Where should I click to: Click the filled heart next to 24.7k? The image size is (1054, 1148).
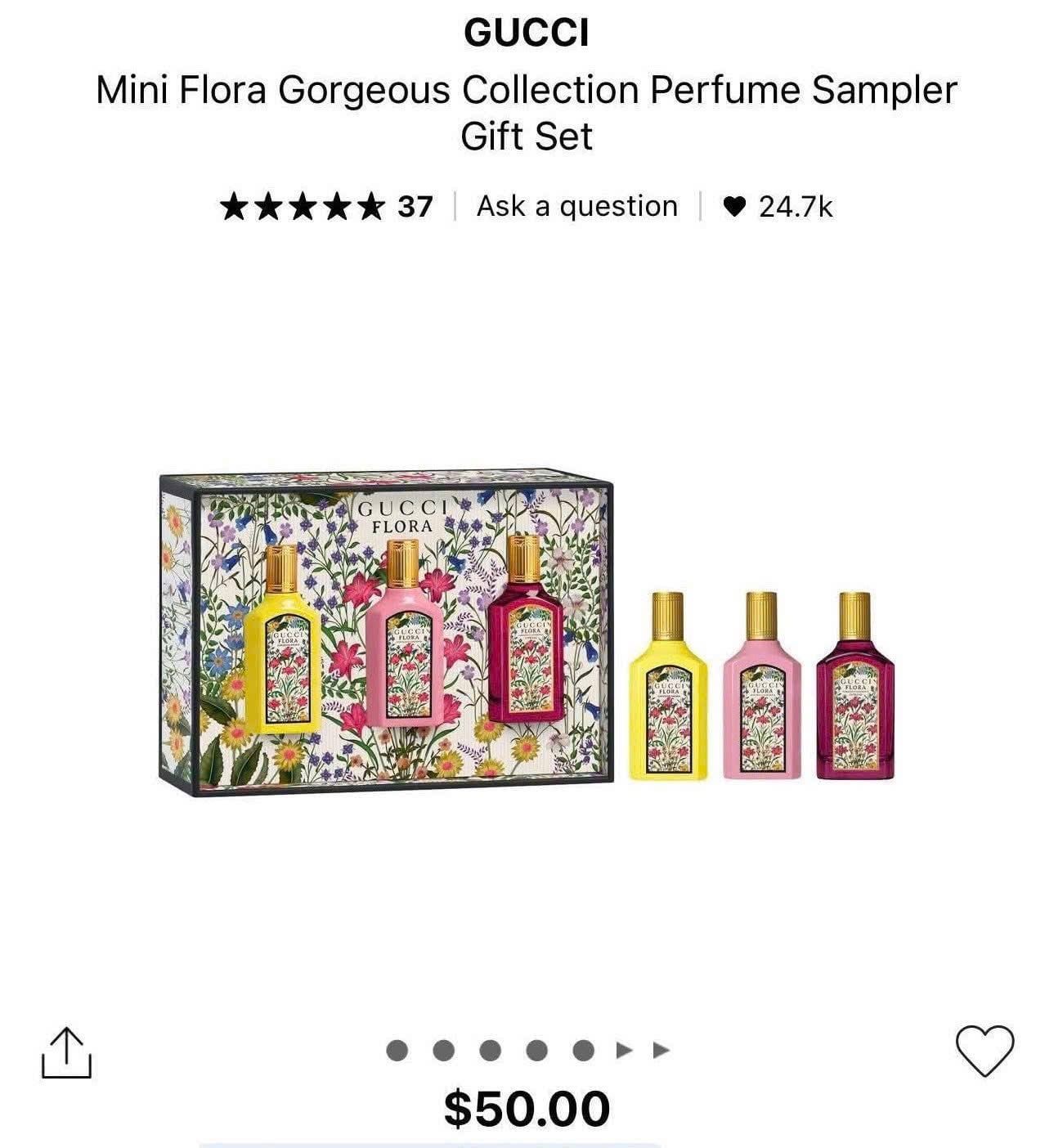[x=736, y=205]
